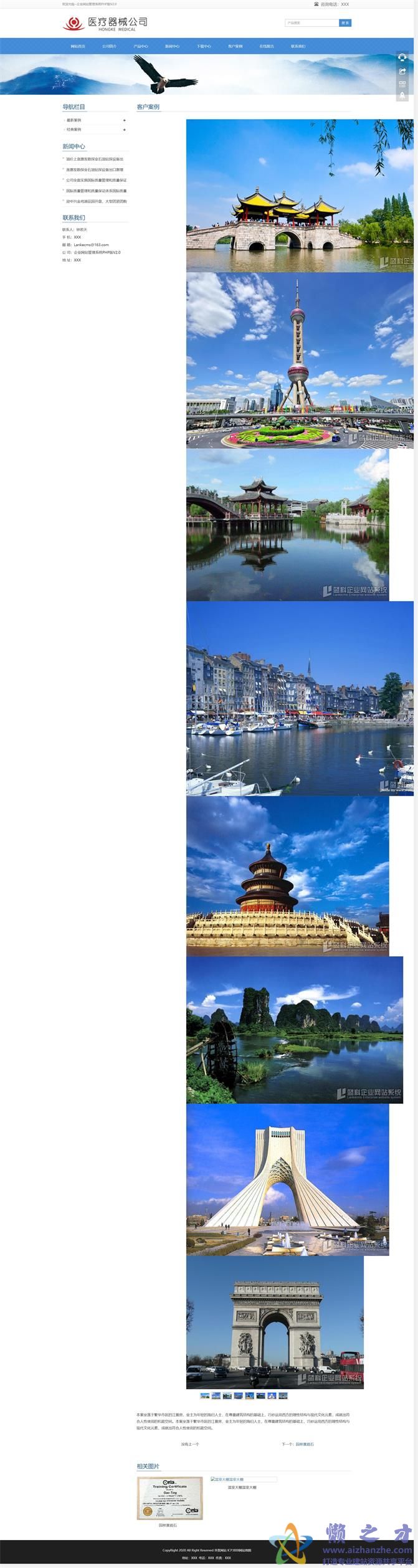The width and height of the screenshot is (418, 1568).
Task: Go to 网站首页 in the navigation bar
Action: click(x=78, y=46)
